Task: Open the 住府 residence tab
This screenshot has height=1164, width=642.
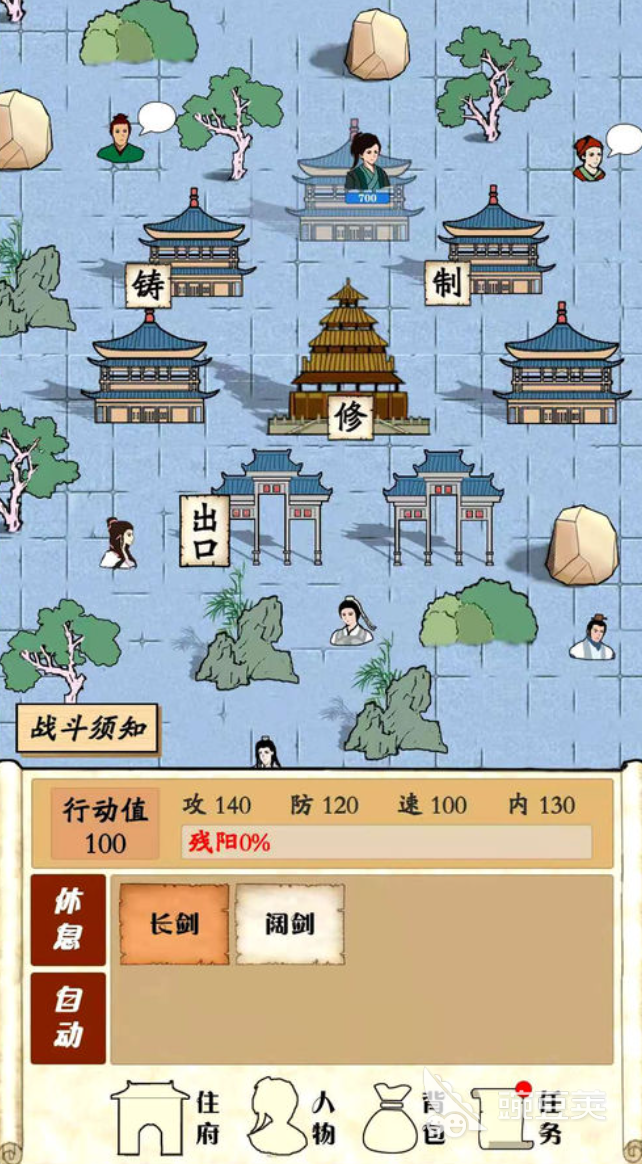Action: click(x=166, y=1117)
